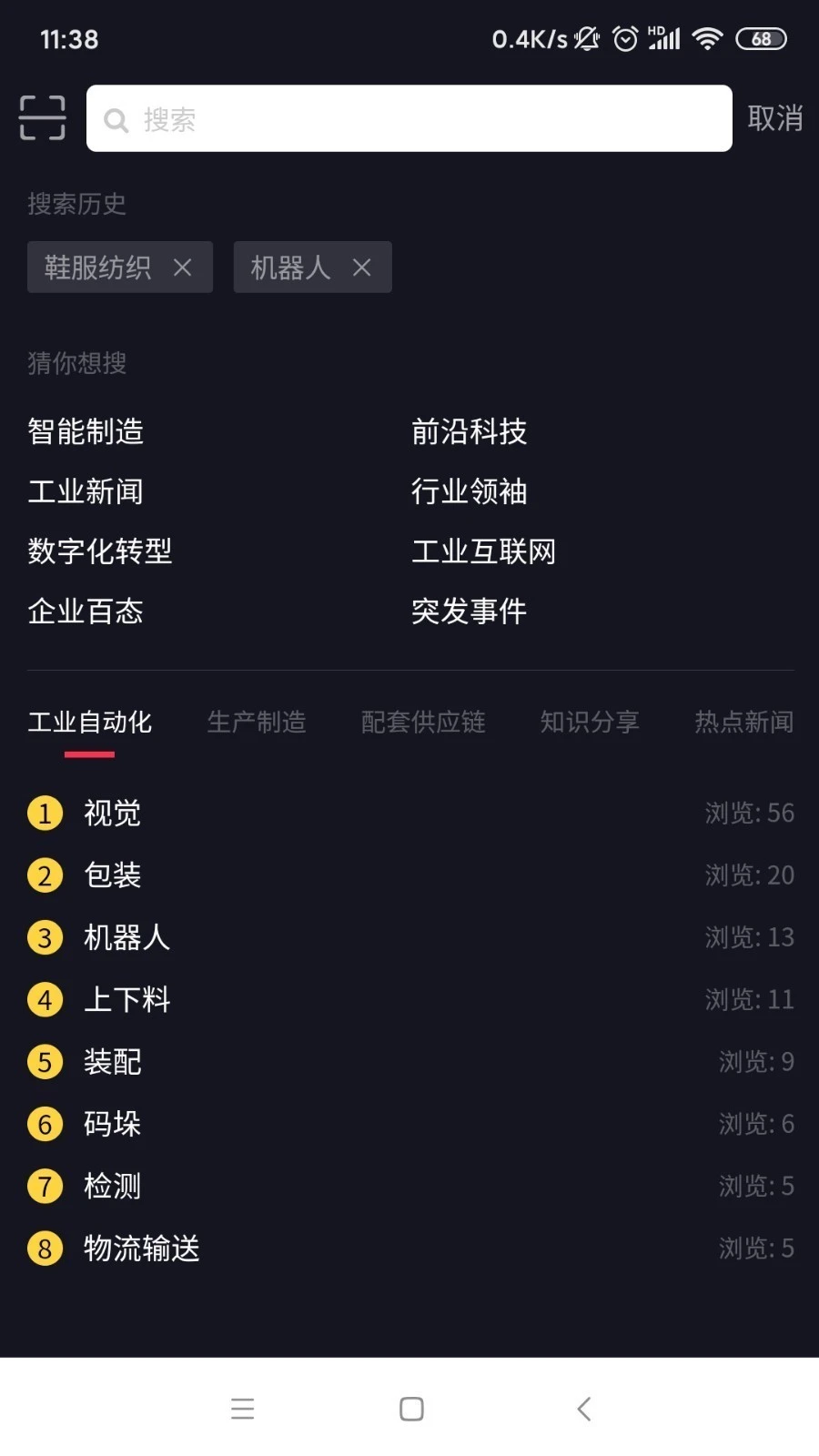Open the recent apps button in navigation bar

click(x=243, y=1408)
